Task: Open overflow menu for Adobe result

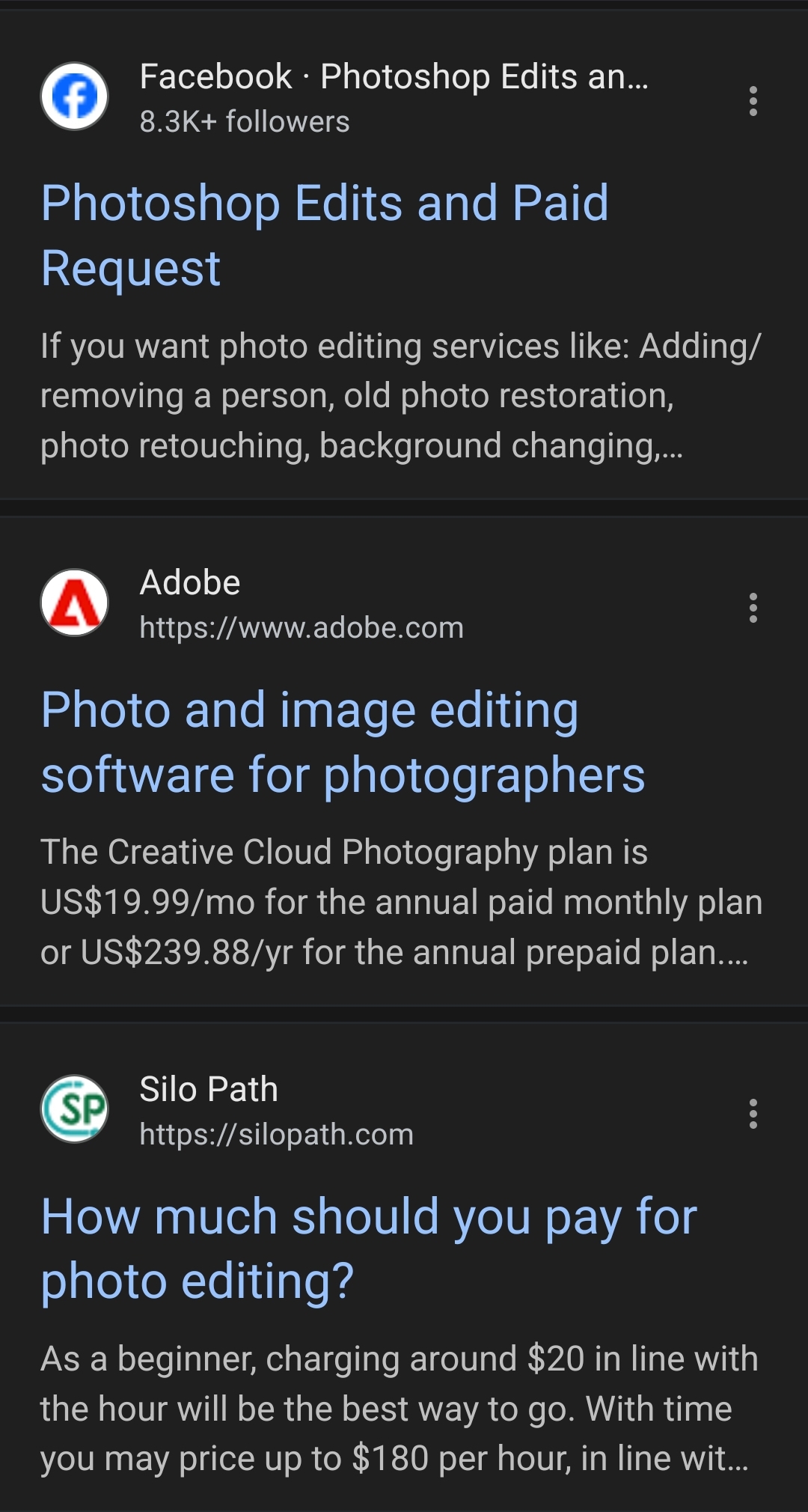Action: (753, 608)
